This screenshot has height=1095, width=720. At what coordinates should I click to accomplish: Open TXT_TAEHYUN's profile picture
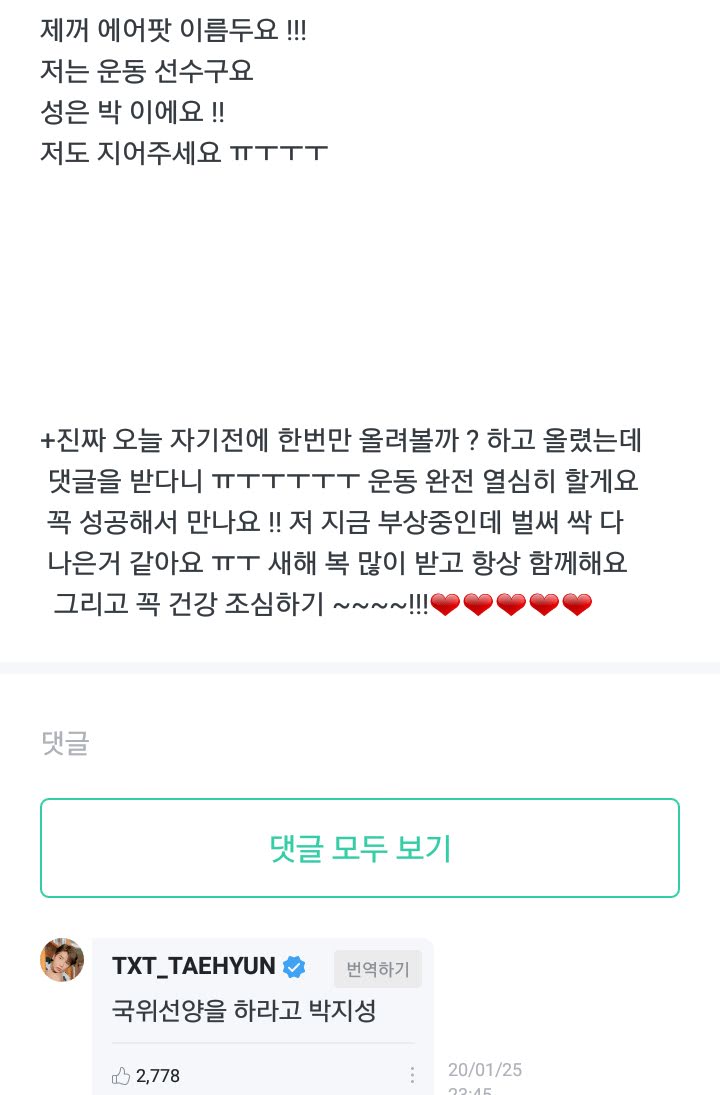(62, 960)
